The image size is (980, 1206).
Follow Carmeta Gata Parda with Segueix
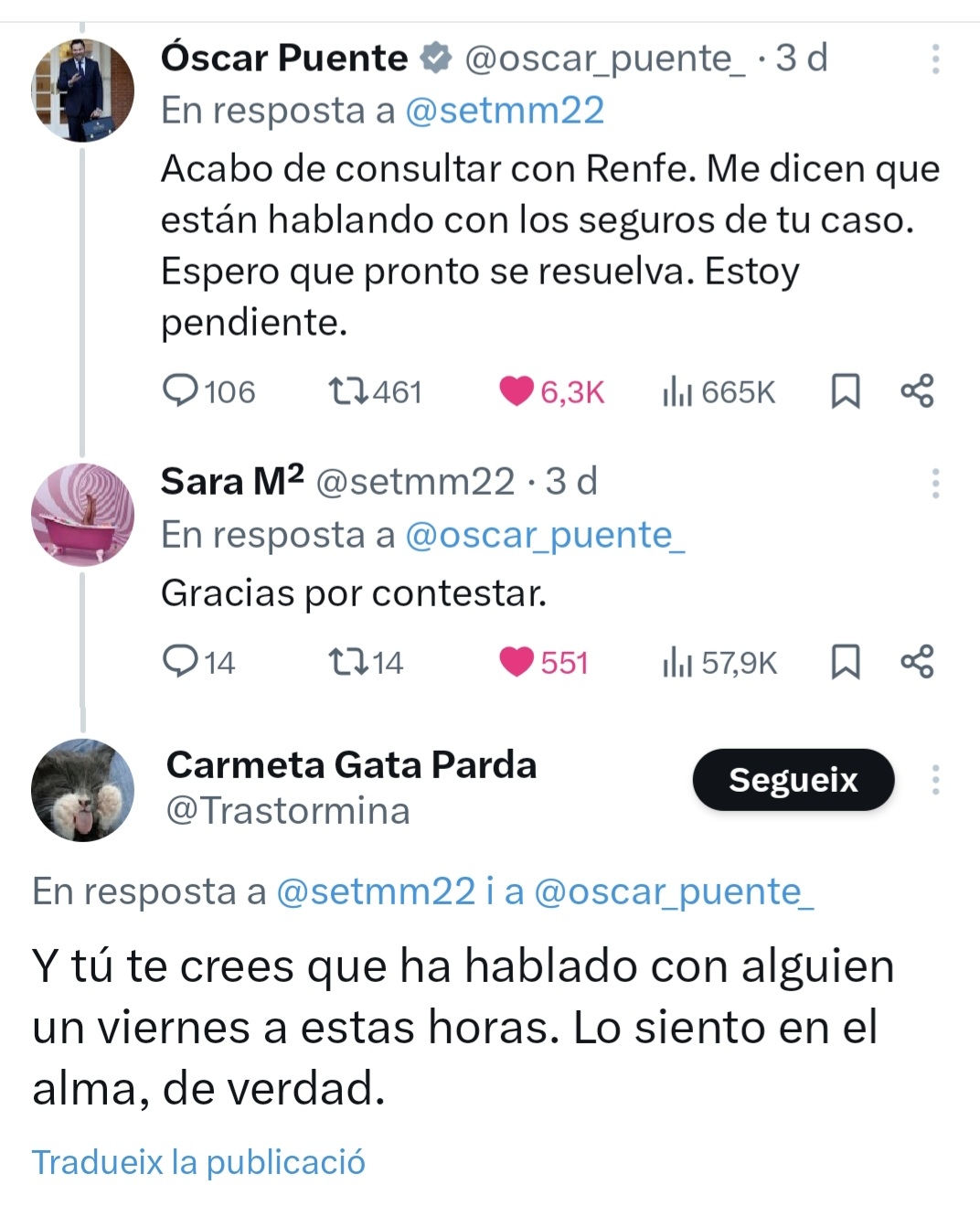coord(793,780)
